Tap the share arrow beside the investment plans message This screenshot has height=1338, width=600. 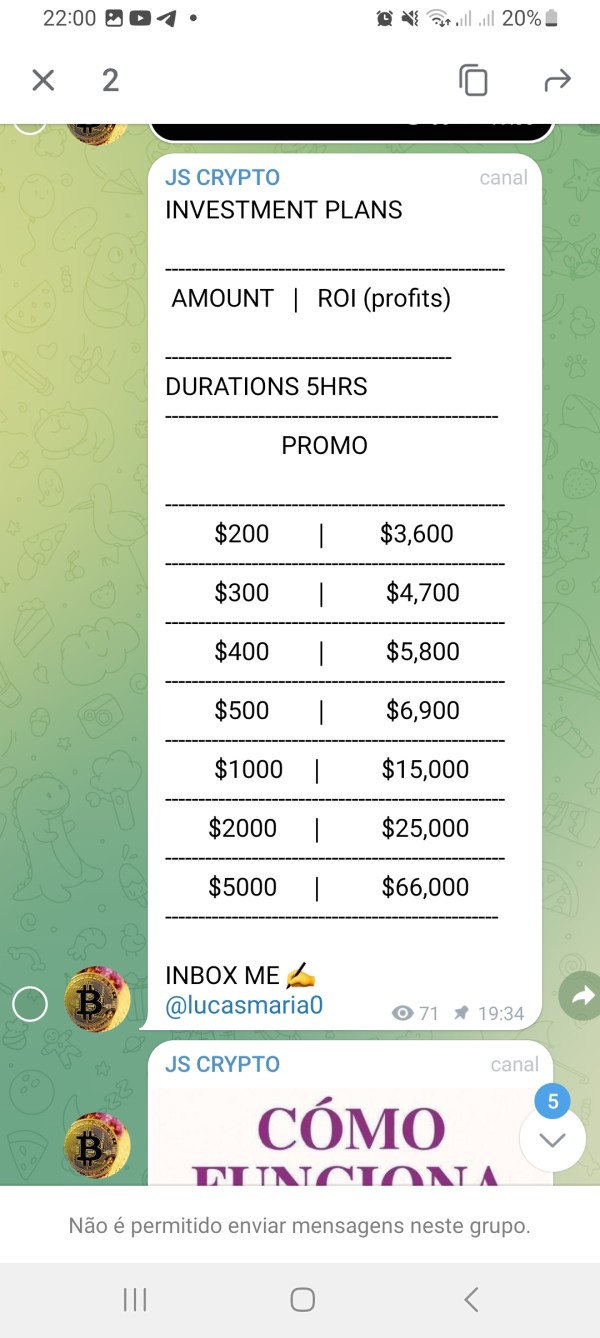[x=582, y=995]
